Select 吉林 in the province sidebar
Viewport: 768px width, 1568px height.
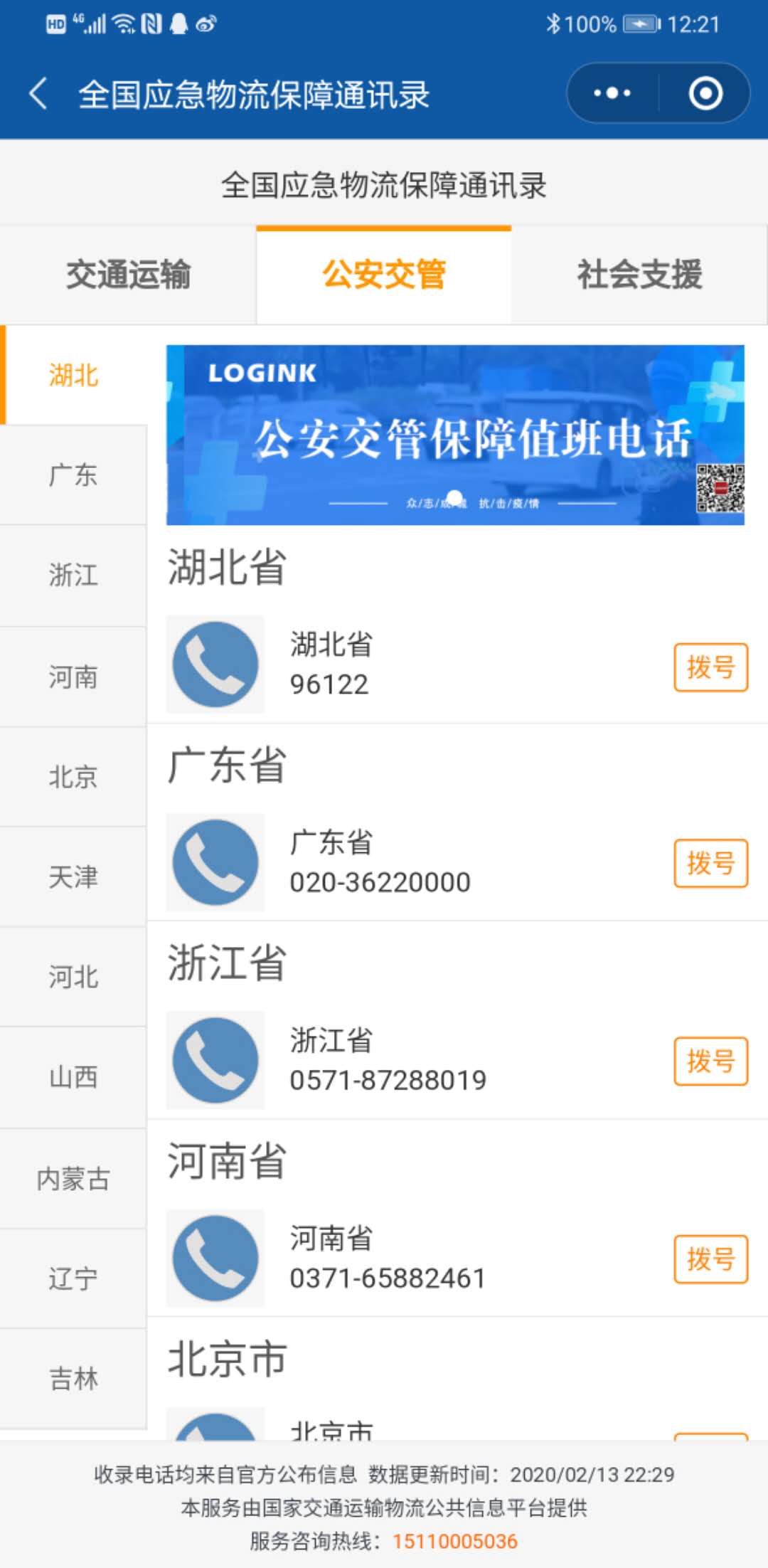pos(73,1379)
